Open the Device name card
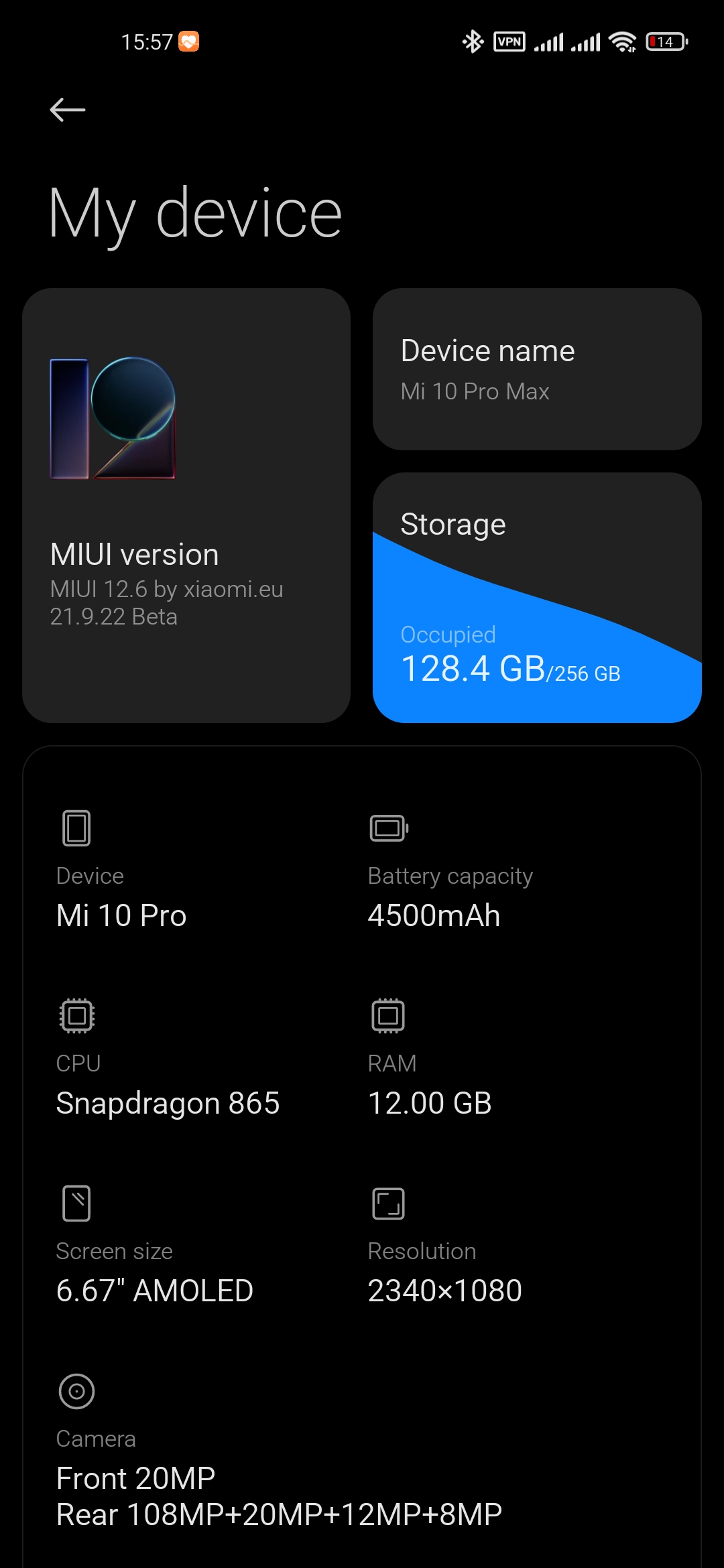The width and height of the screenshot is (724, 1568). pos(537,369)
